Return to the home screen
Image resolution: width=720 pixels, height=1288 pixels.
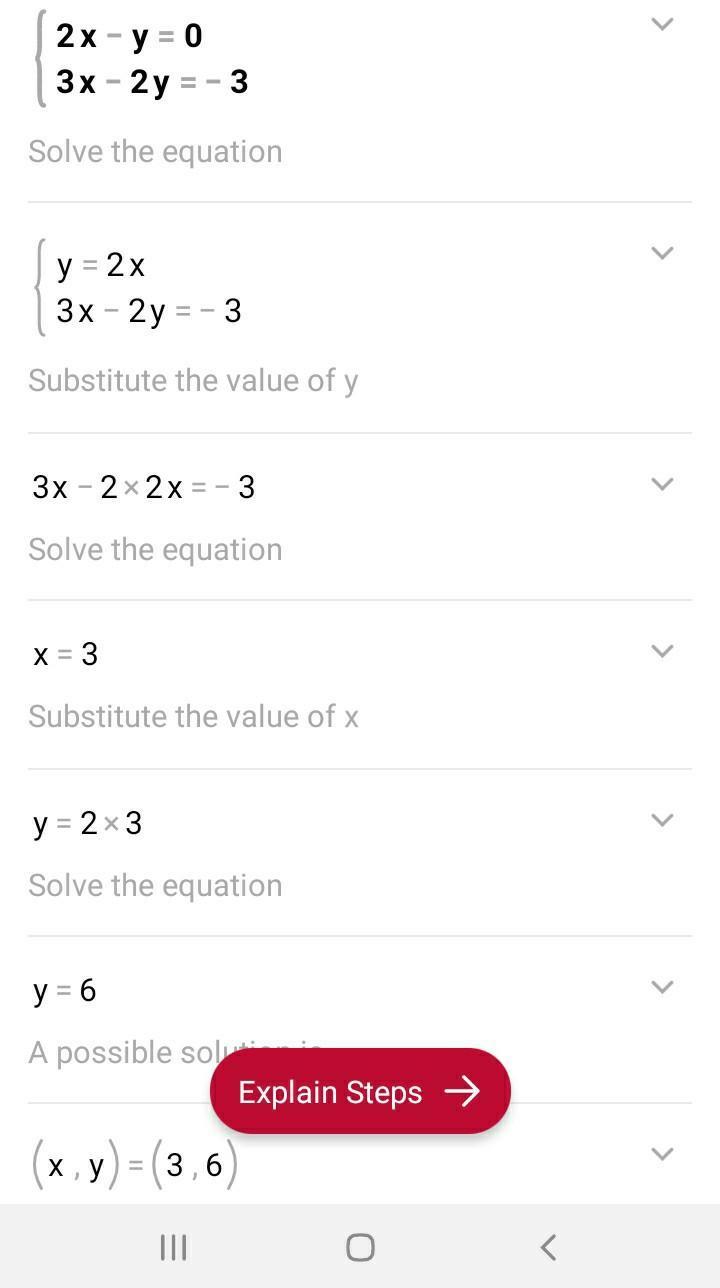[x=360, y=1247]
